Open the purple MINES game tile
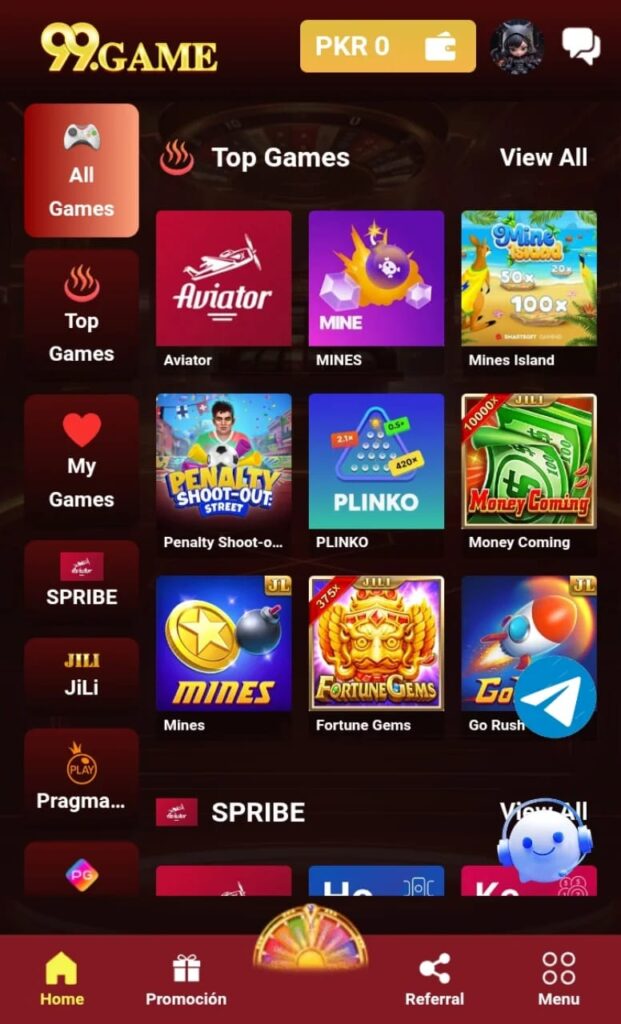 376,279
